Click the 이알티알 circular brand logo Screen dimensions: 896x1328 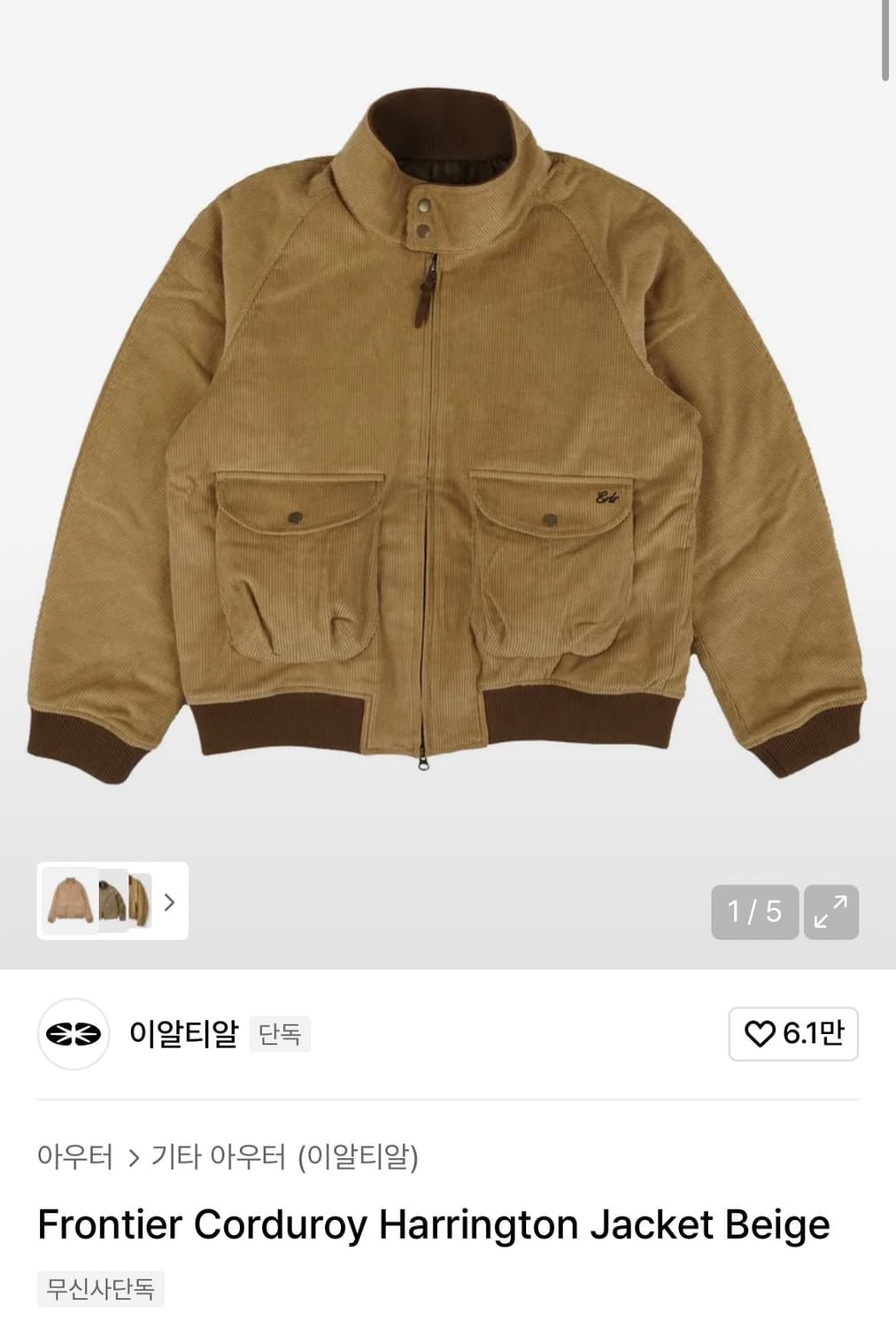[73, 1034]
